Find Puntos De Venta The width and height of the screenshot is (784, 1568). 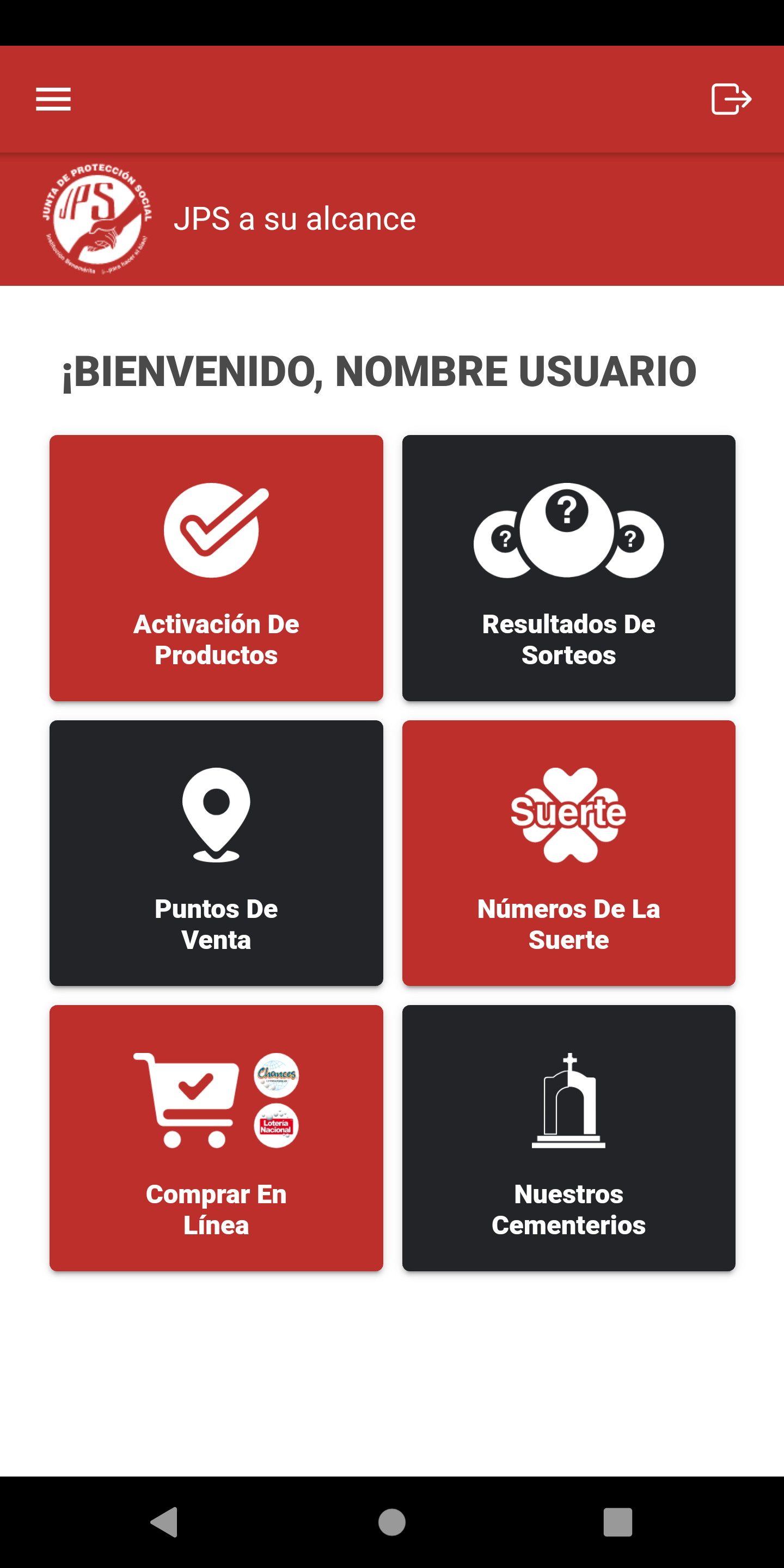[x=216, y=853]
